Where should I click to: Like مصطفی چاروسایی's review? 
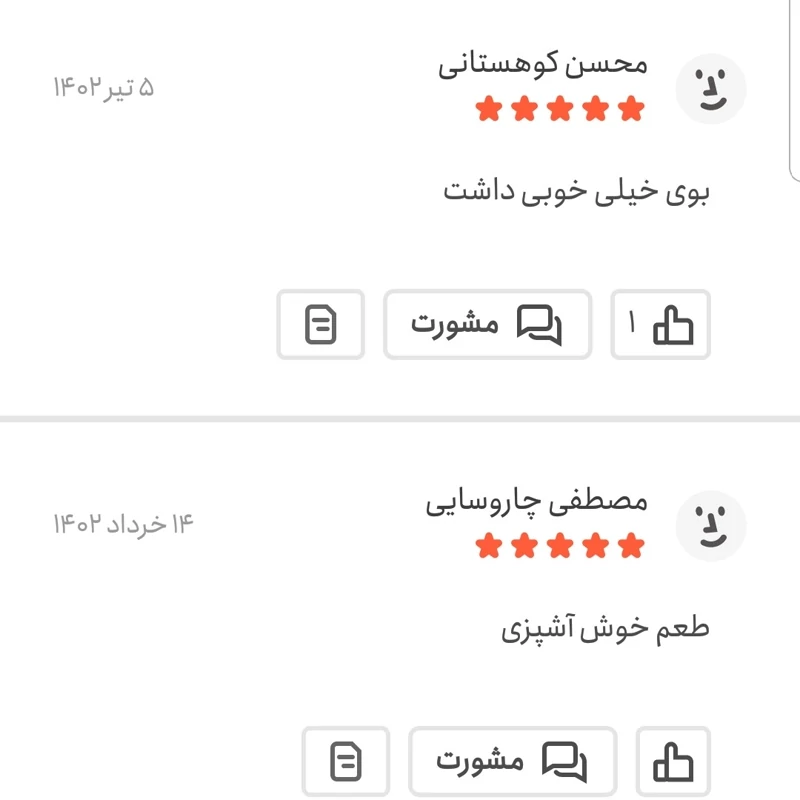point(673,762)
